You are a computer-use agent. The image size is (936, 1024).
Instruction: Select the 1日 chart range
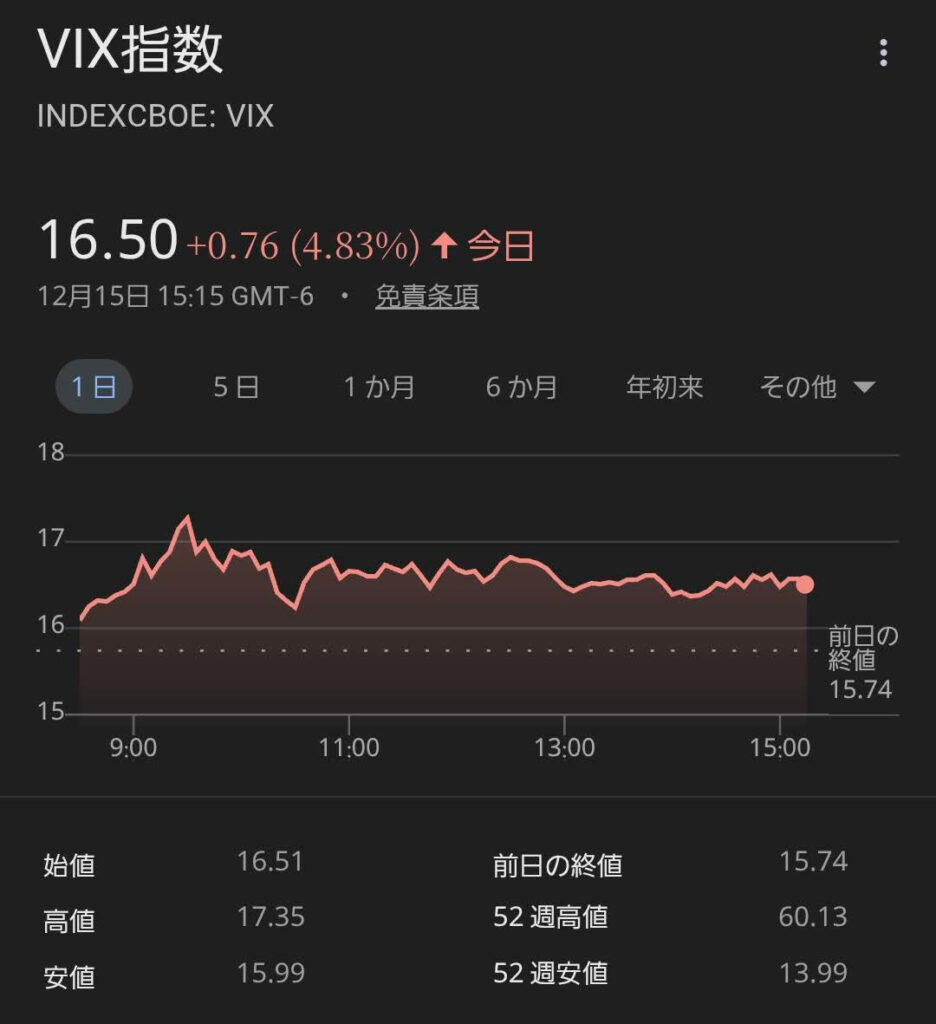93,387
